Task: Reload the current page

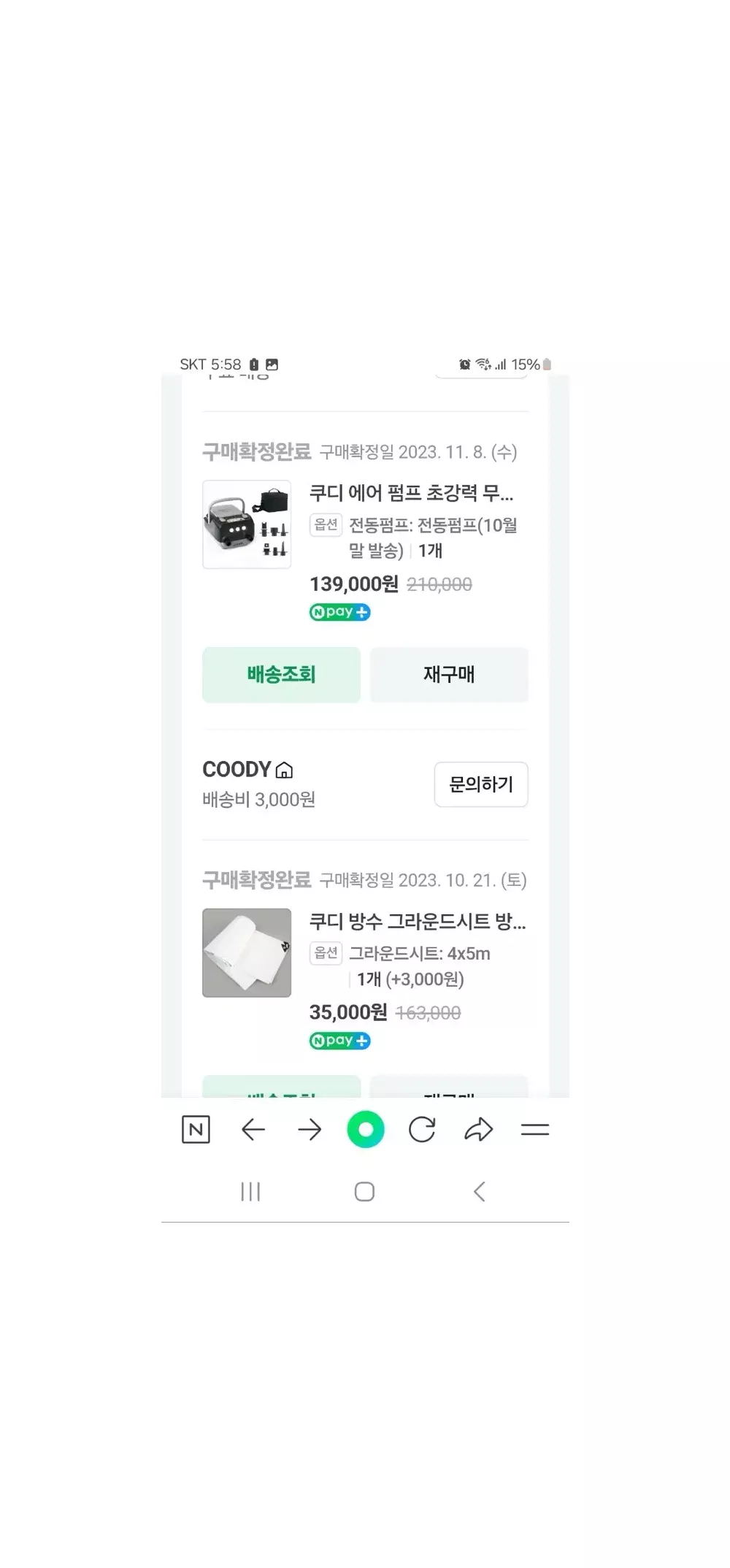Action: pyautogui.click(x=422, y=1130)
